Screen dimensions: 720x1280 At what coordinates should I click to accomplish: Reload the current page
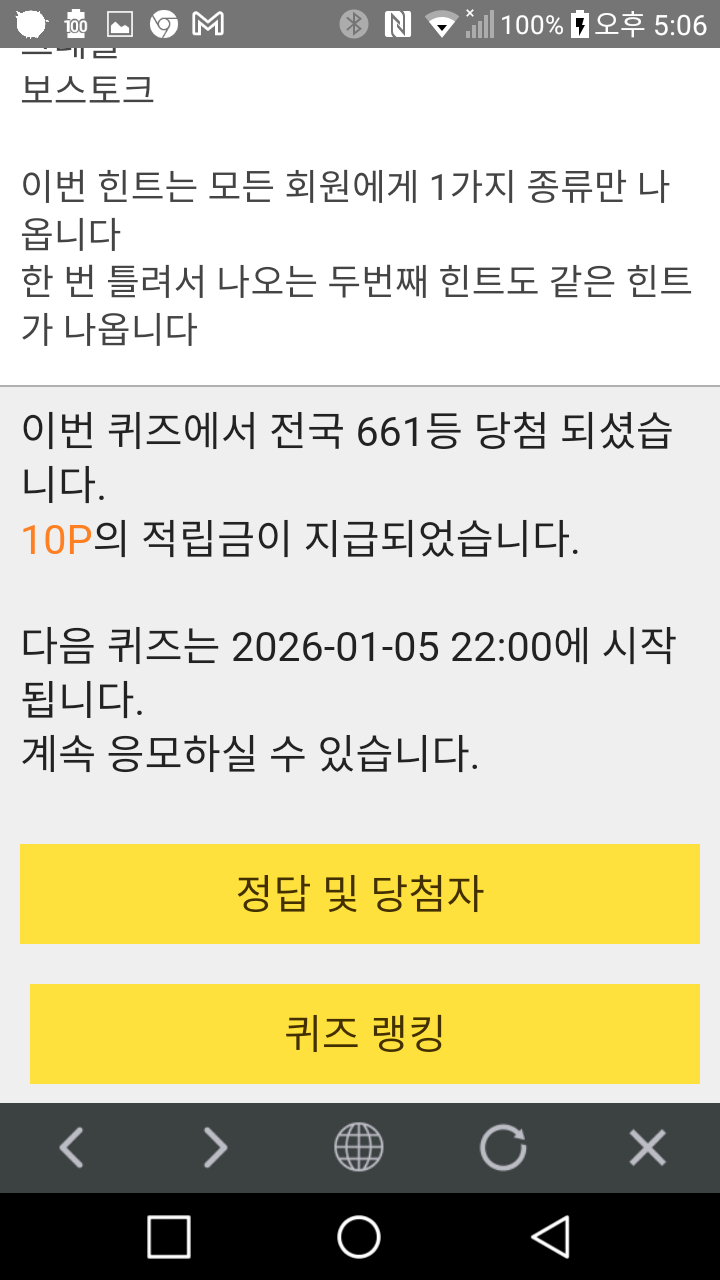pyautogui.click(x=502, y=1147)
